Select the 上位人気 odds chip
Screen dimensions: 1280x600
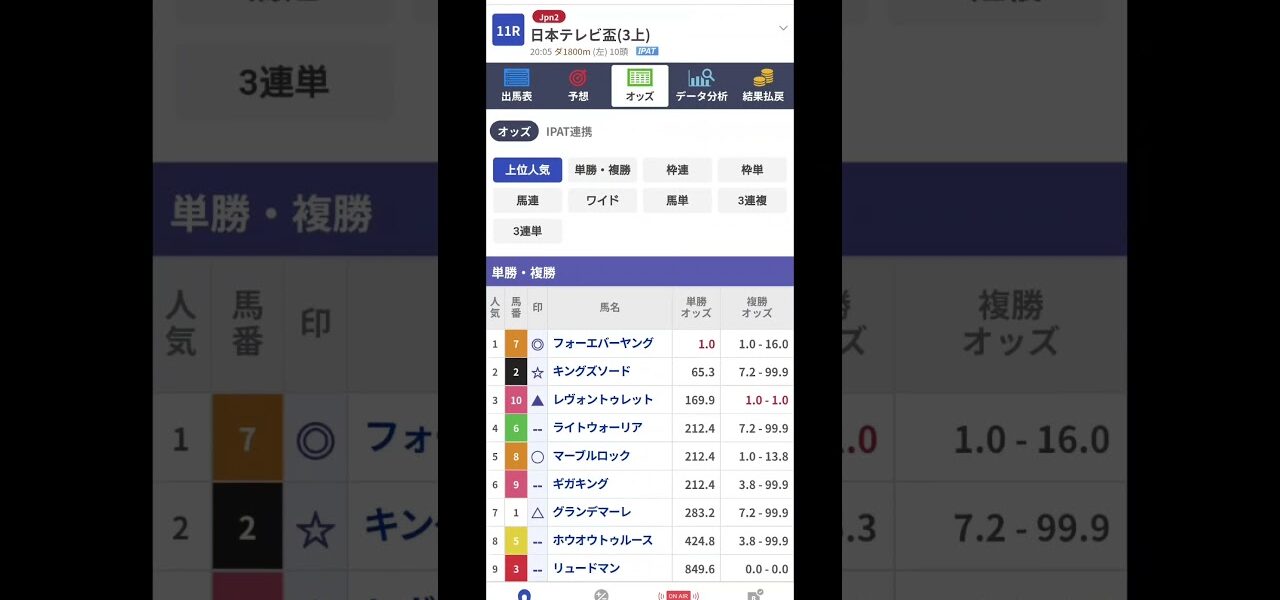pos(527,170)
